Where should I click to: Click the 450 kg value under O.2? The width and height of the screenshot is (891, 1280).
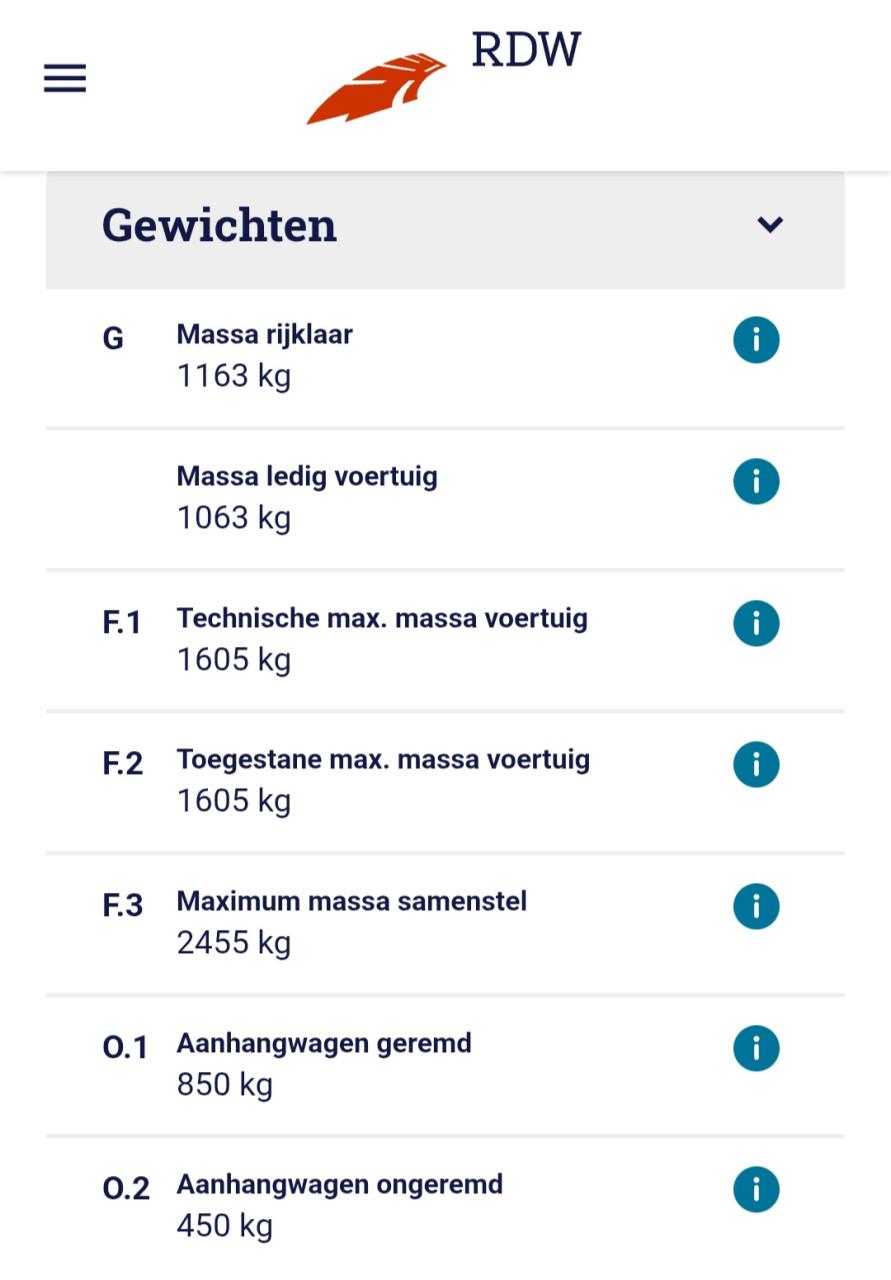click(224, 1224)
